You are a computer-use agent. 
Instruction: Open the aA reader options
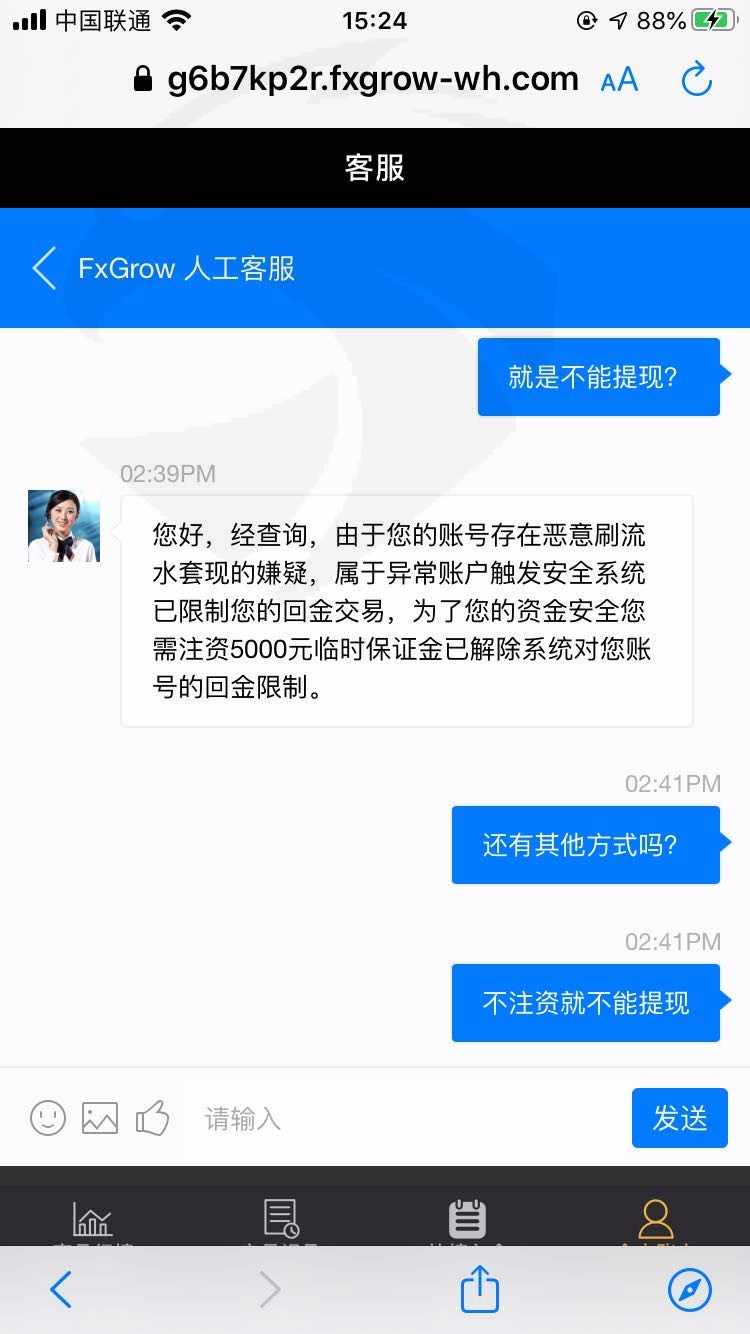619,80
